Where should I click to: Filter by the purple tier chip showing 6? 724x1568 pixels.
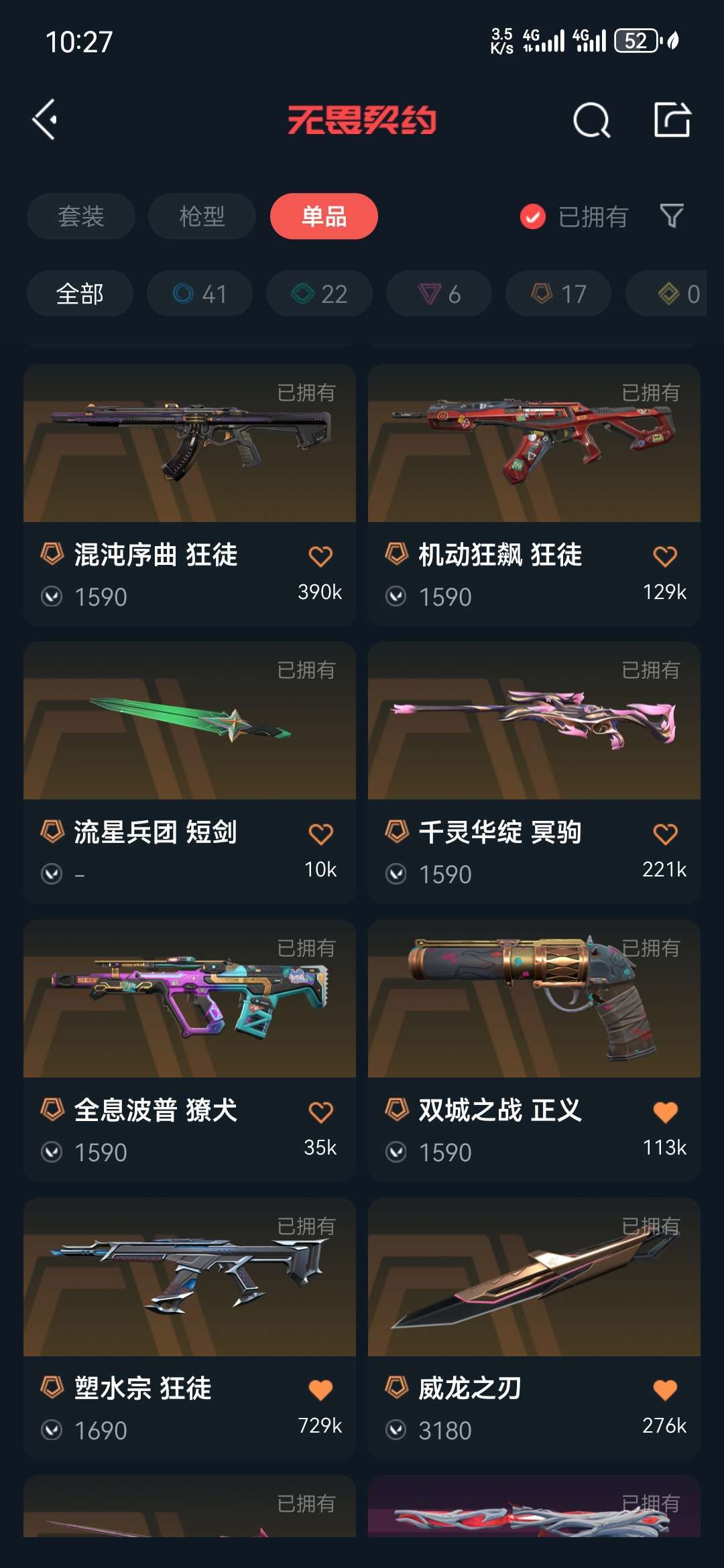point(439,293)
